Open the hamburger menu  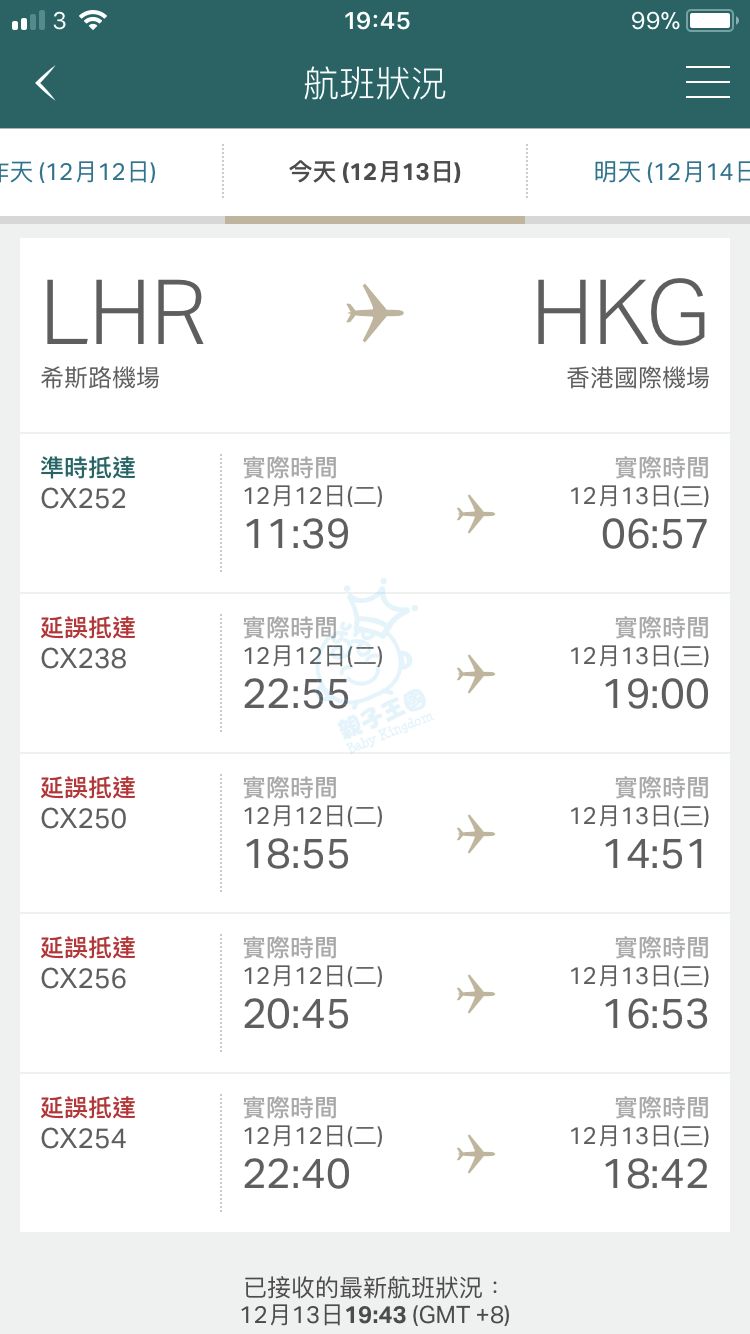(x=707, y=83)
